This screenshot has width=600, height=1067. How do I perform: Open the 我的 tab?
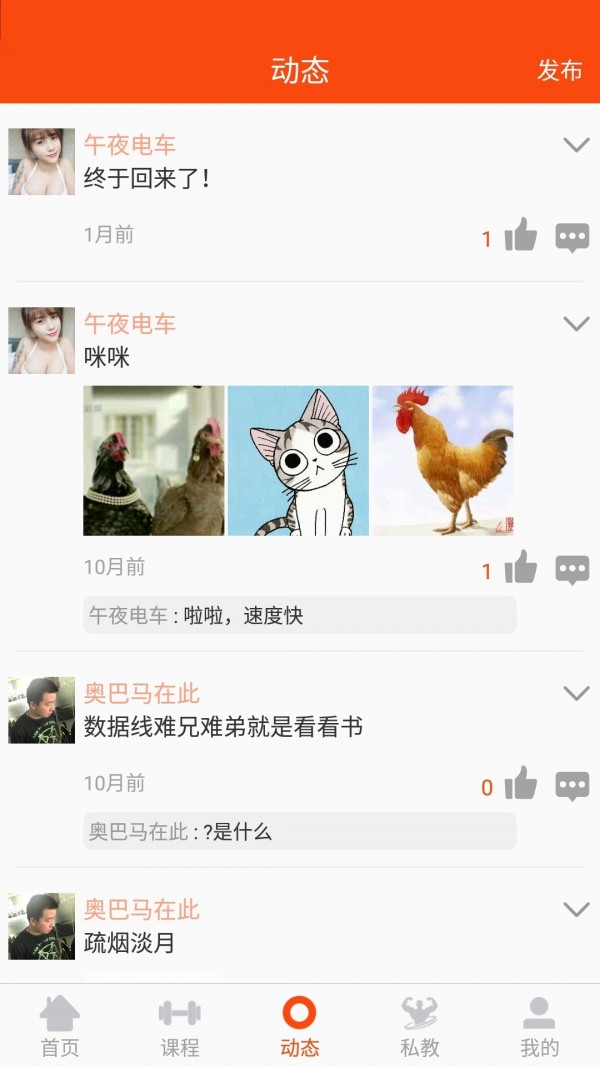coord(540,1026)
